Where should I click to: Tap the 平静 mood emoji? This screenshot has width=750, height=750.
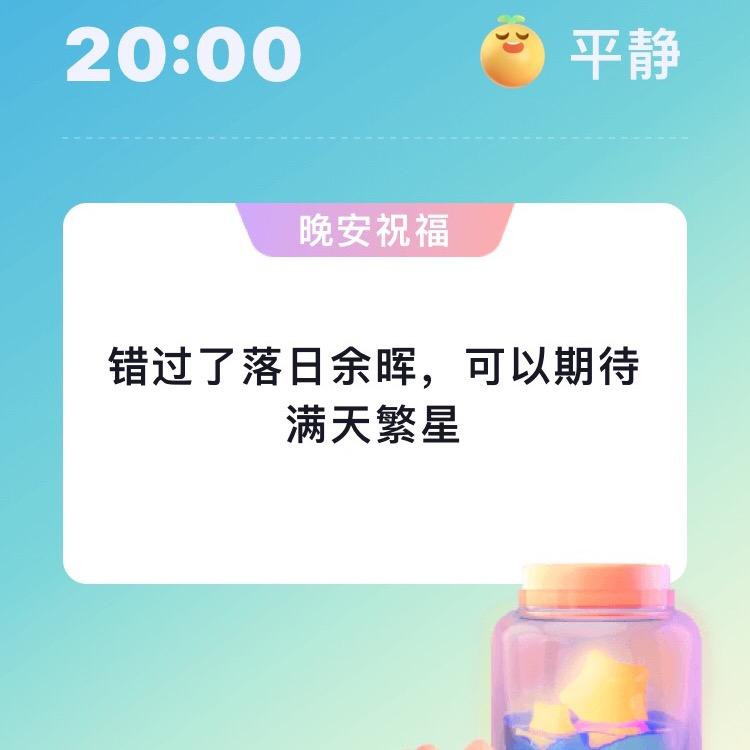coord(512,52)
